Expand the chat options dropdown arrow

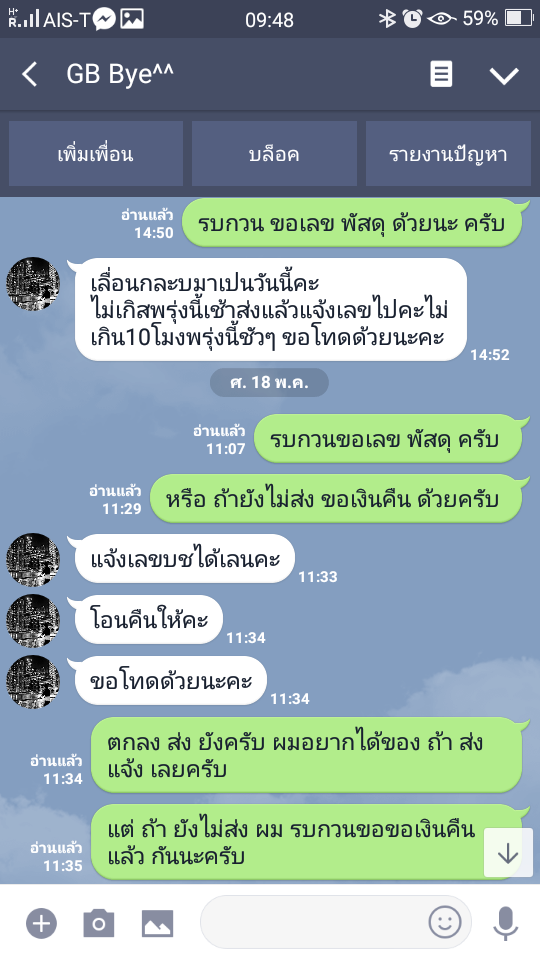504,76
